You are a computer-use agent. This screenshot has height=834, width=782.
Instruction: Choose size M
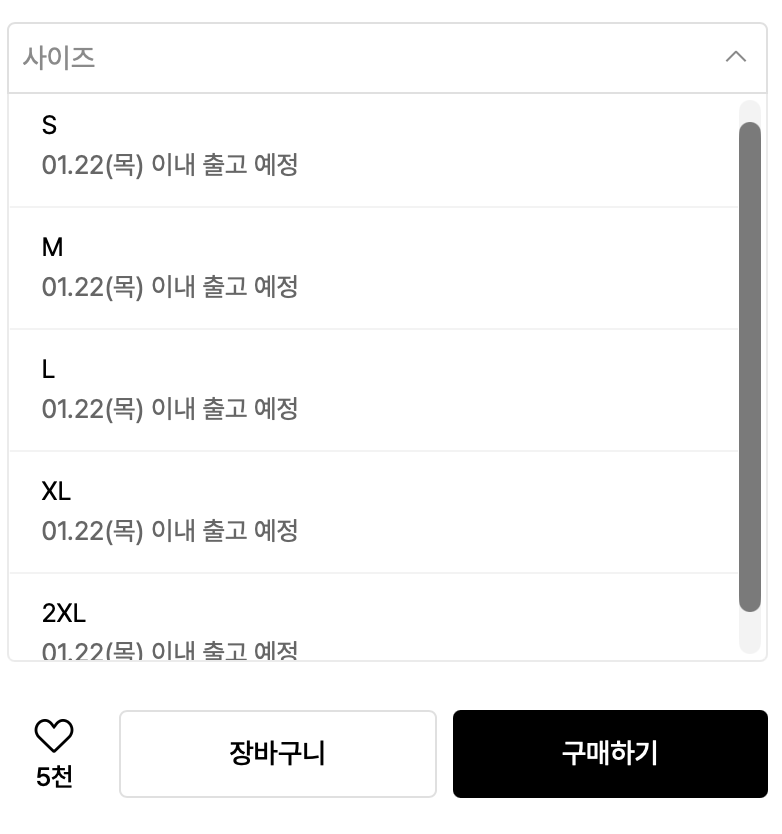coord(372,268)
